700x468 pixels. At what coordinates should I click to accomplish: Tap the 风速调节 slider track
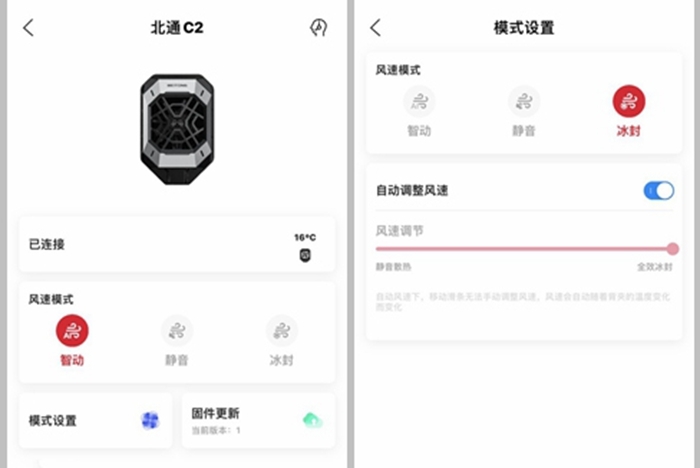coord(520,248)
